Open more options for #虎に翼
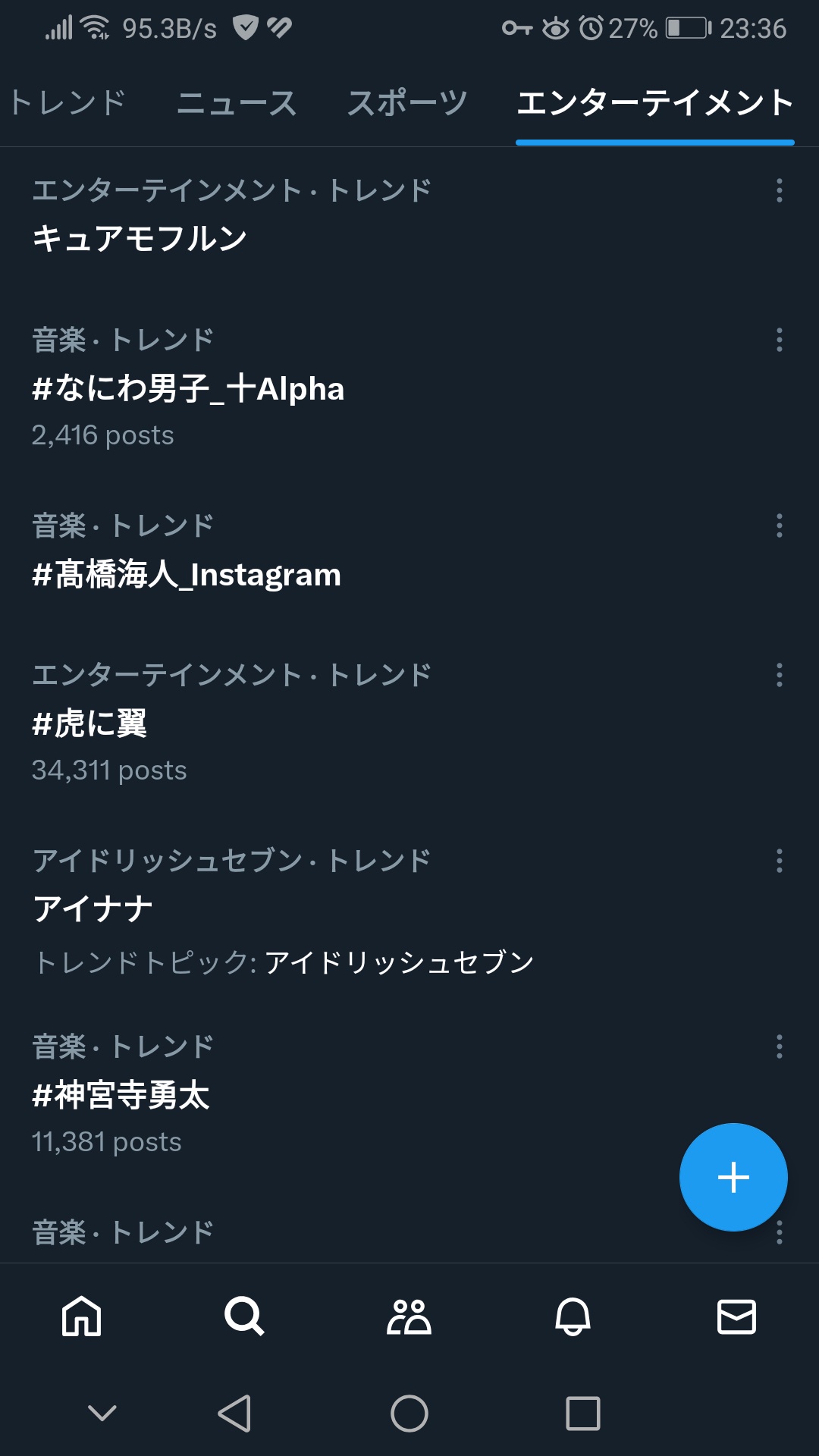This screenshot has height=1456, width=819. tap(779, 675)
